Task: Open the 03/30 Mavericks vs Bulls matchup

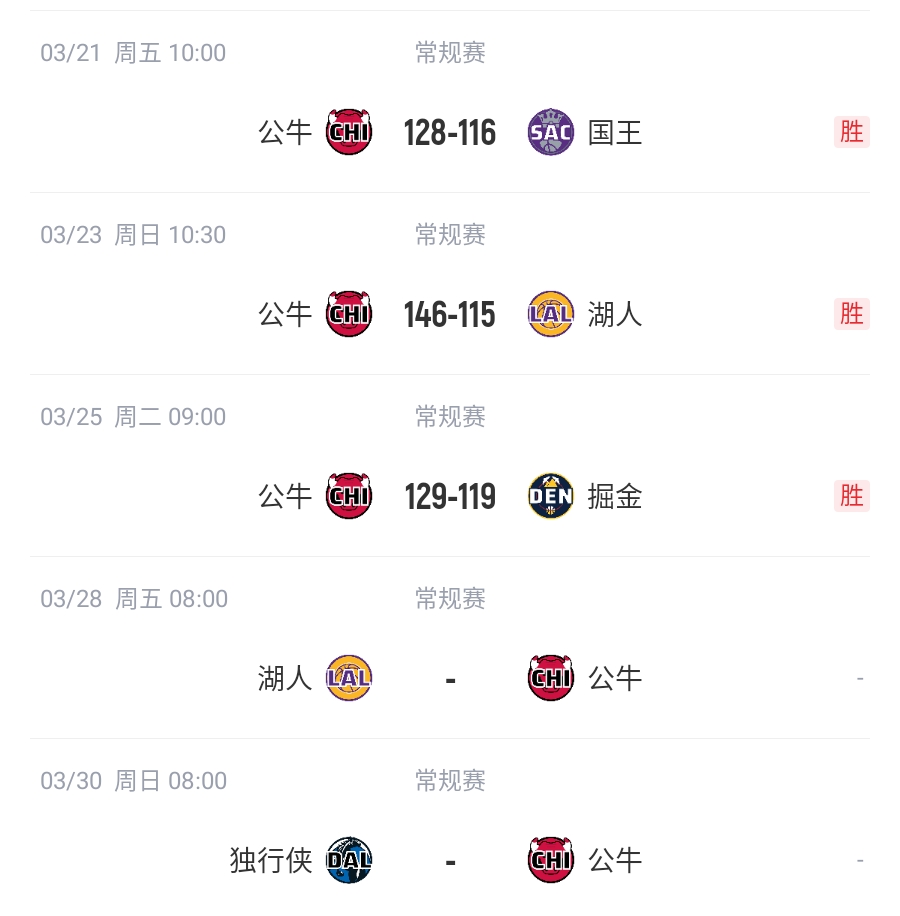Action: coord(450,860)
